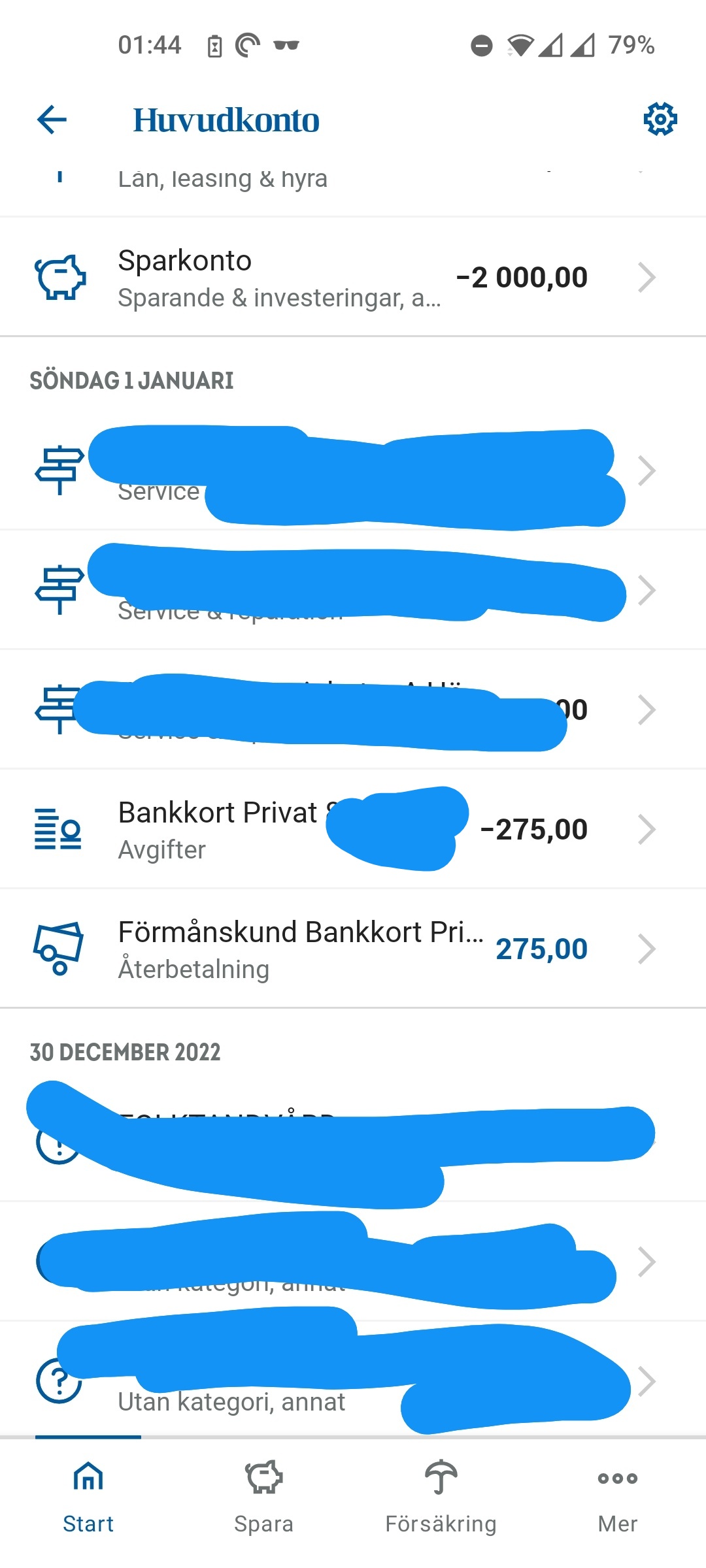Viewport: 706px width, 1568px height.
Task: Click the Avgifter fees list icon
Action: click(x=57, y=828)
